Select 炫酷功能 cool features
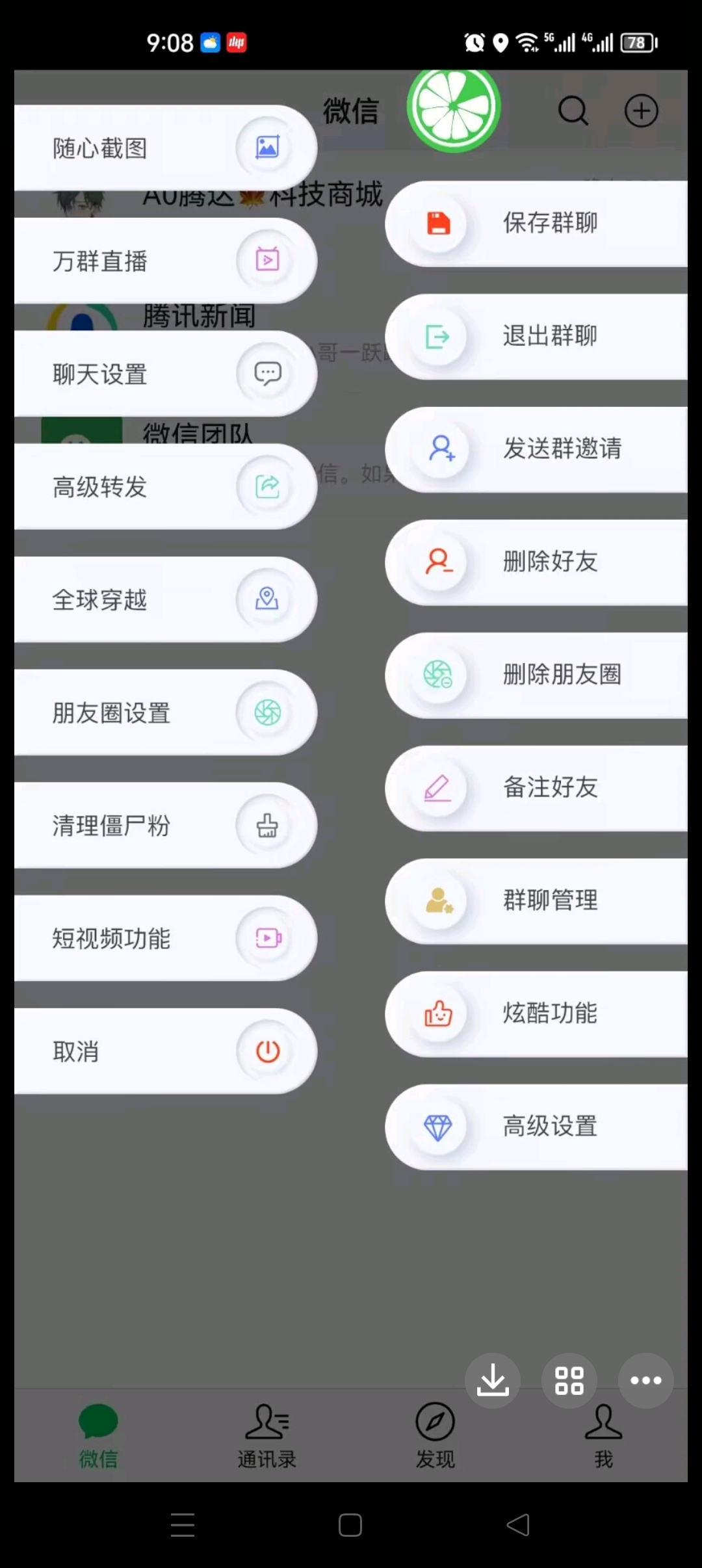Screen dimensions: 702x1568 tap(537, 1013)
